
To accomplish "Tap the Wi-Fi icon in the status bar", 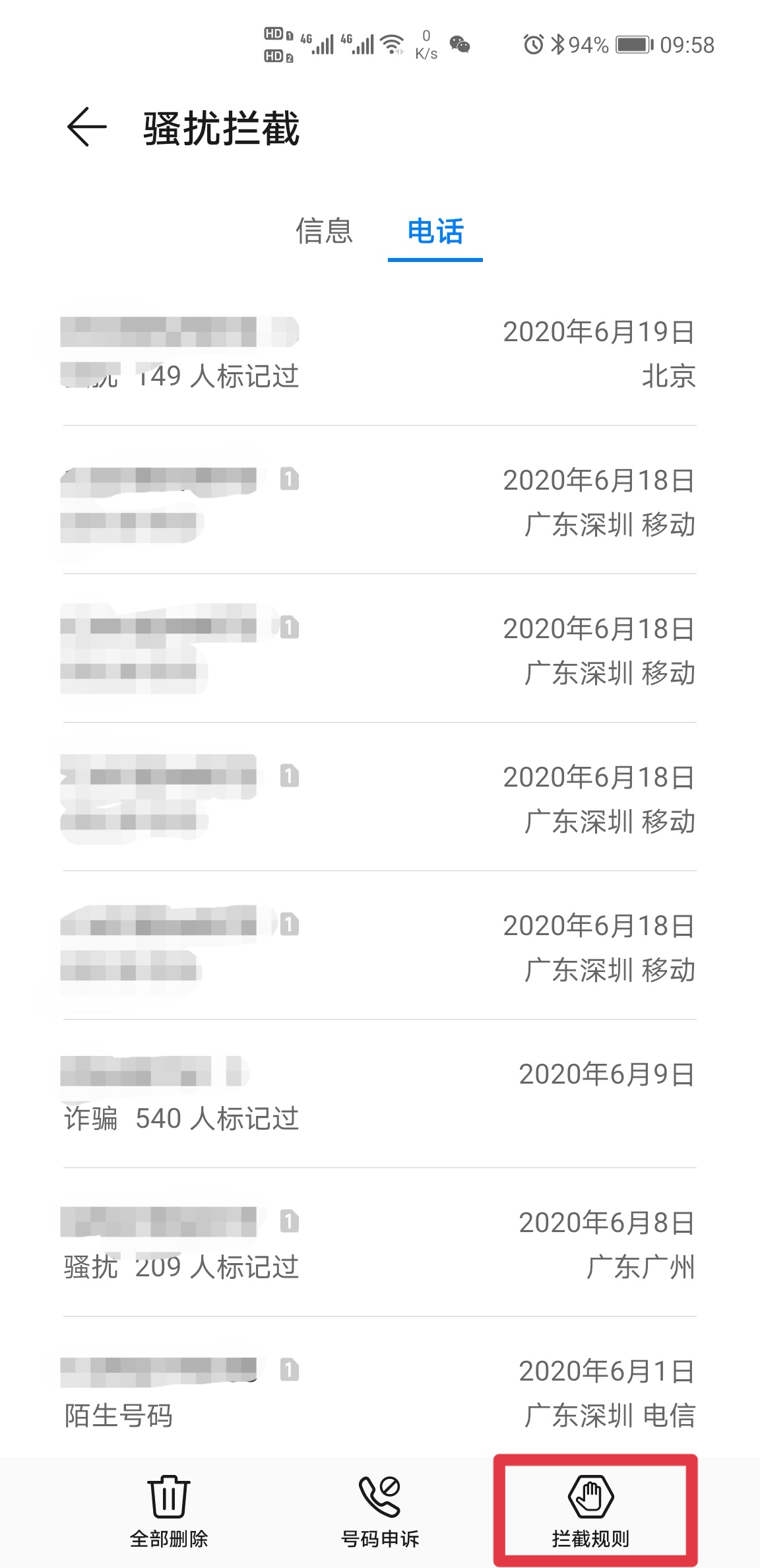I will pyautogui.click(x=391, y=42).
